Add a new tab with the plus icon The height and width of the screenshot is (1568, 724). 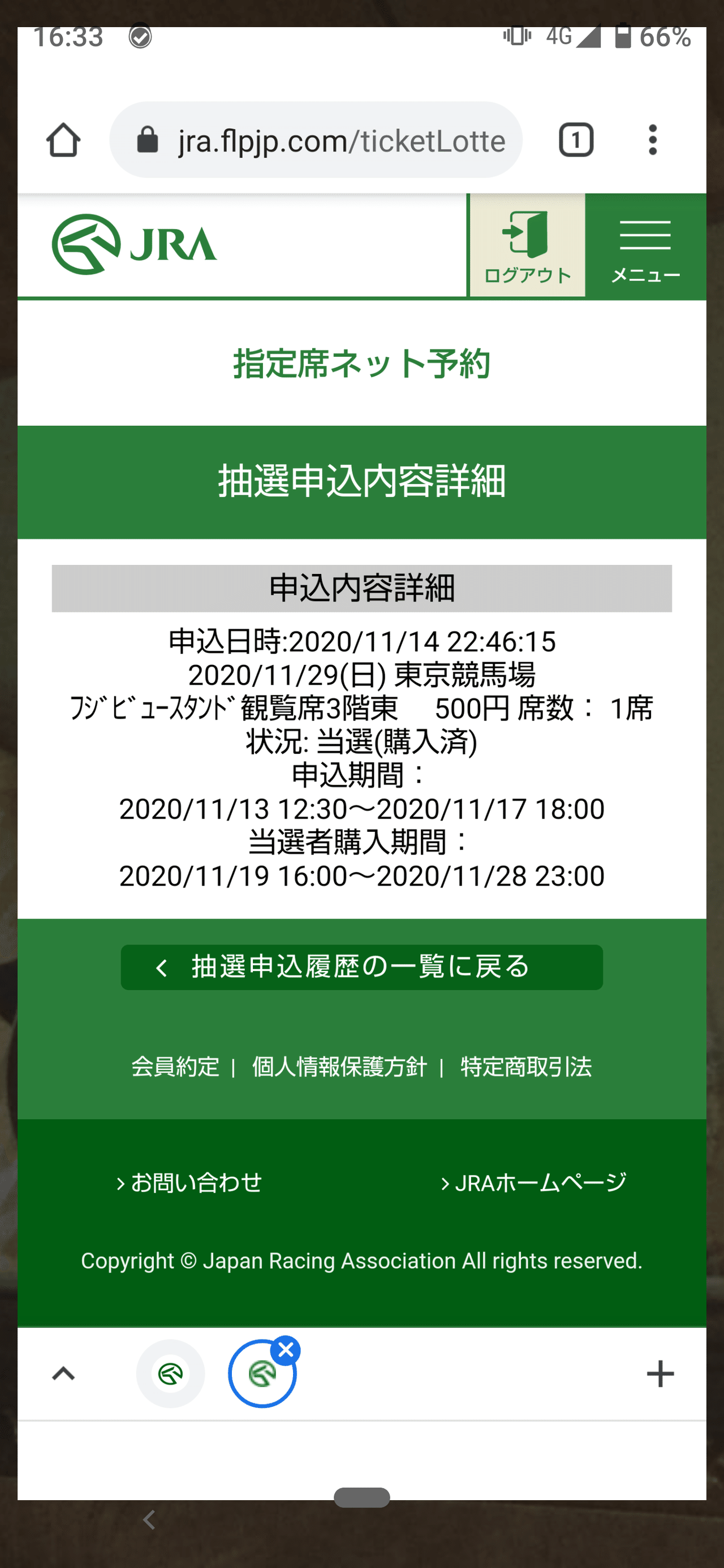pyautogui.click(x=660, y=1374)
